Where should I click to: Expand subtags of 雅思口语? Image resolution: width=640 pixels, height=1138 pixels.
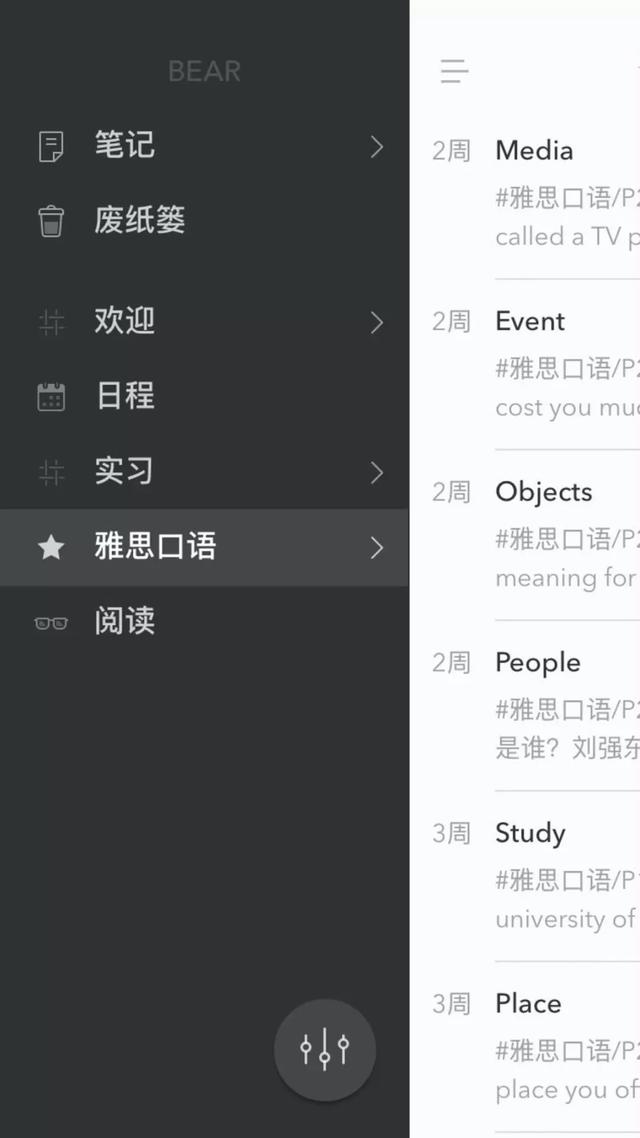[x=377, y=547]
